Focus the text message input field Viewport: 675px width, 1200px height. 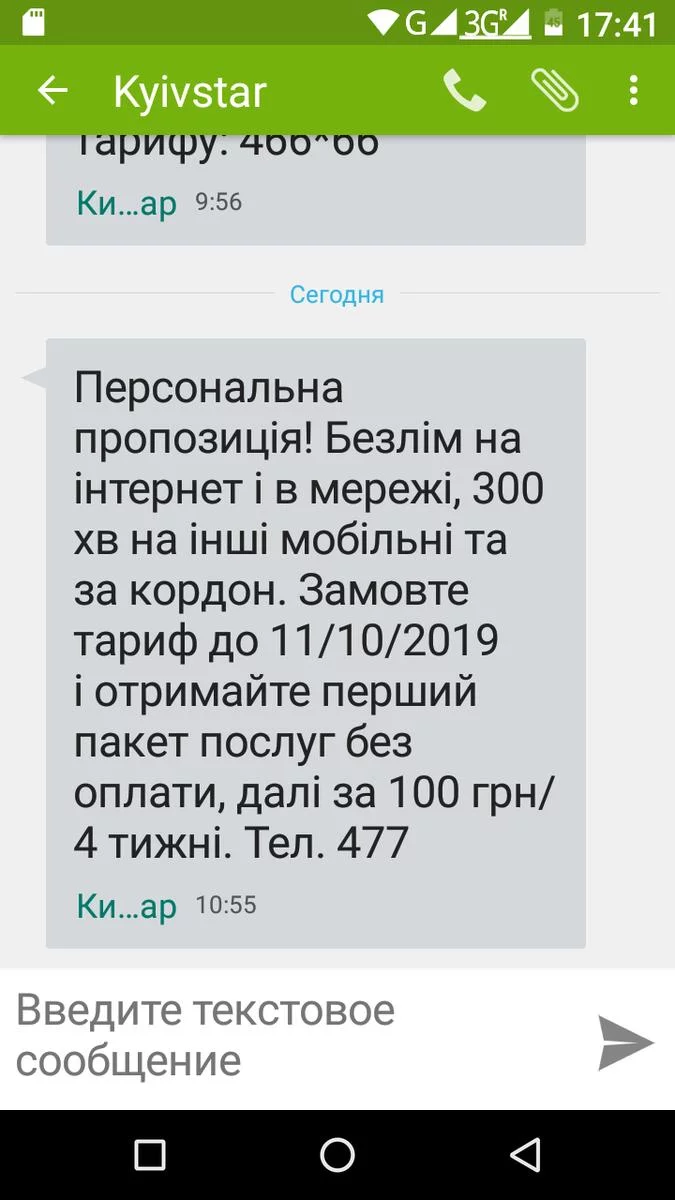tap(290, 1036)
